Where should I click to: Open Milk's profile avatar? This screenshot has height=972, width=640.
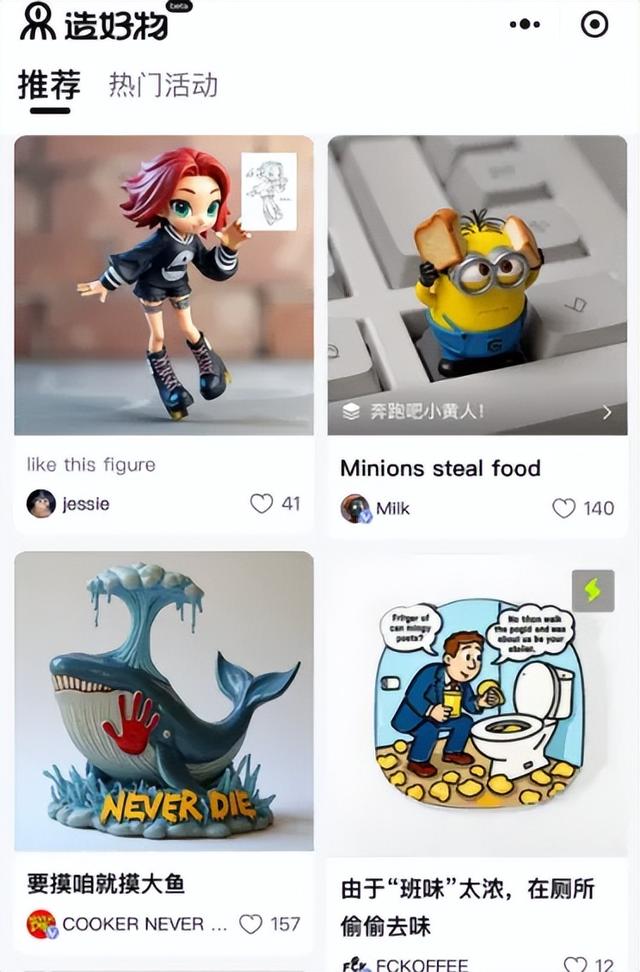tap(355, 508)
